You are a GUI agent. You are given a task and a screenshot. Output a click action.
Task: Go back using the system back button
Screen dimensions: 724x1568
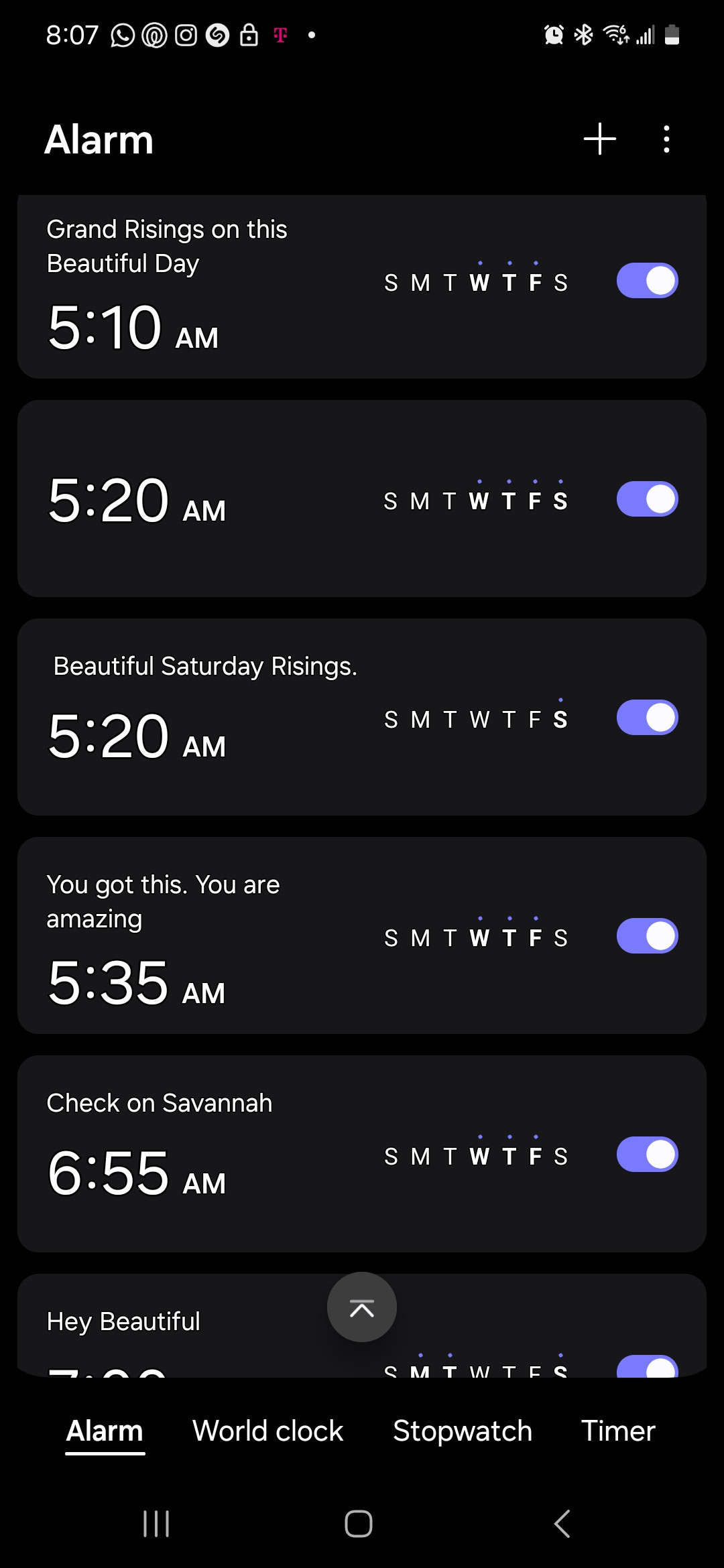[x=562, y=1523]
